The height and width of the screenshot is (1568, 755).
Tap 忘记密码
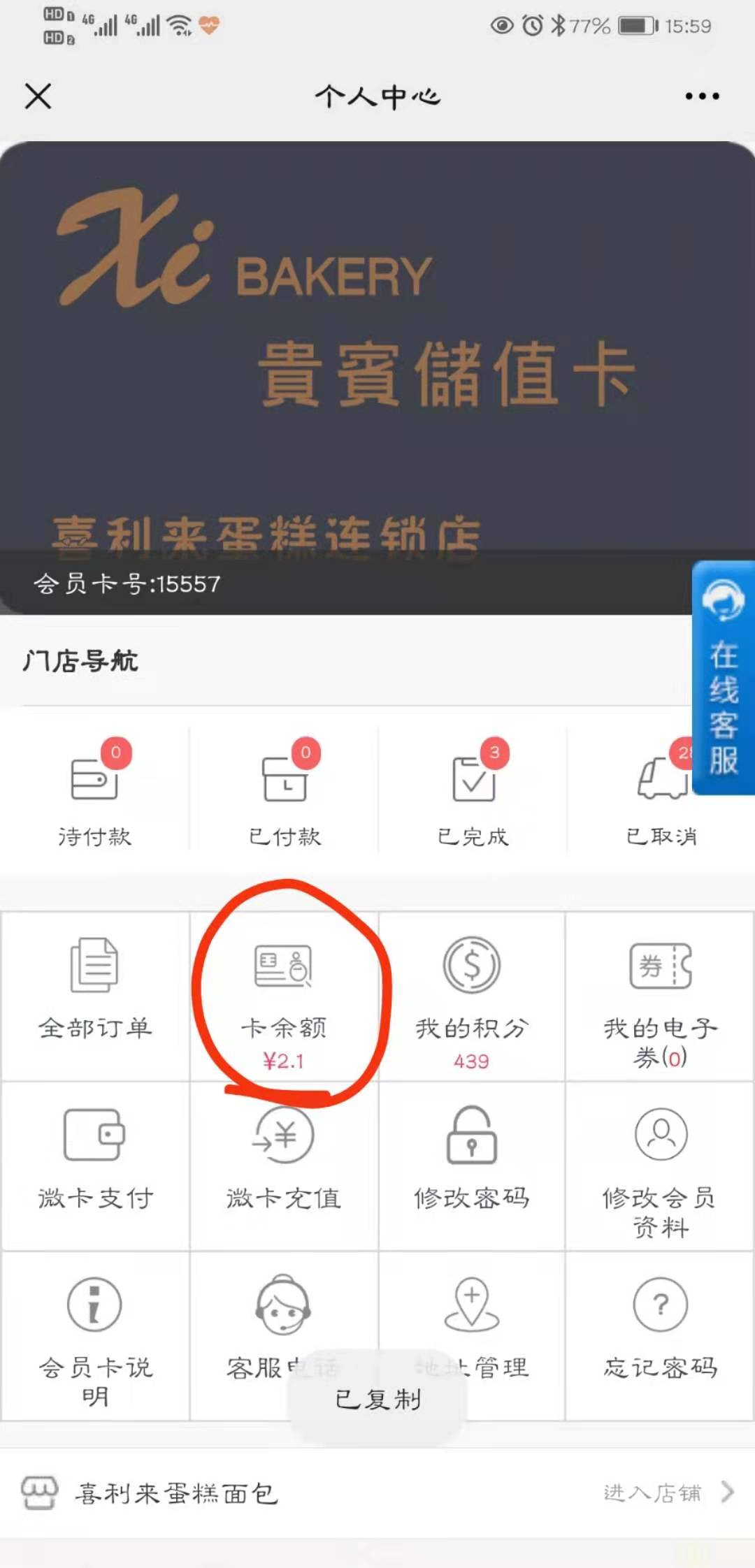pyautogui.click(x=660, y=1336)
